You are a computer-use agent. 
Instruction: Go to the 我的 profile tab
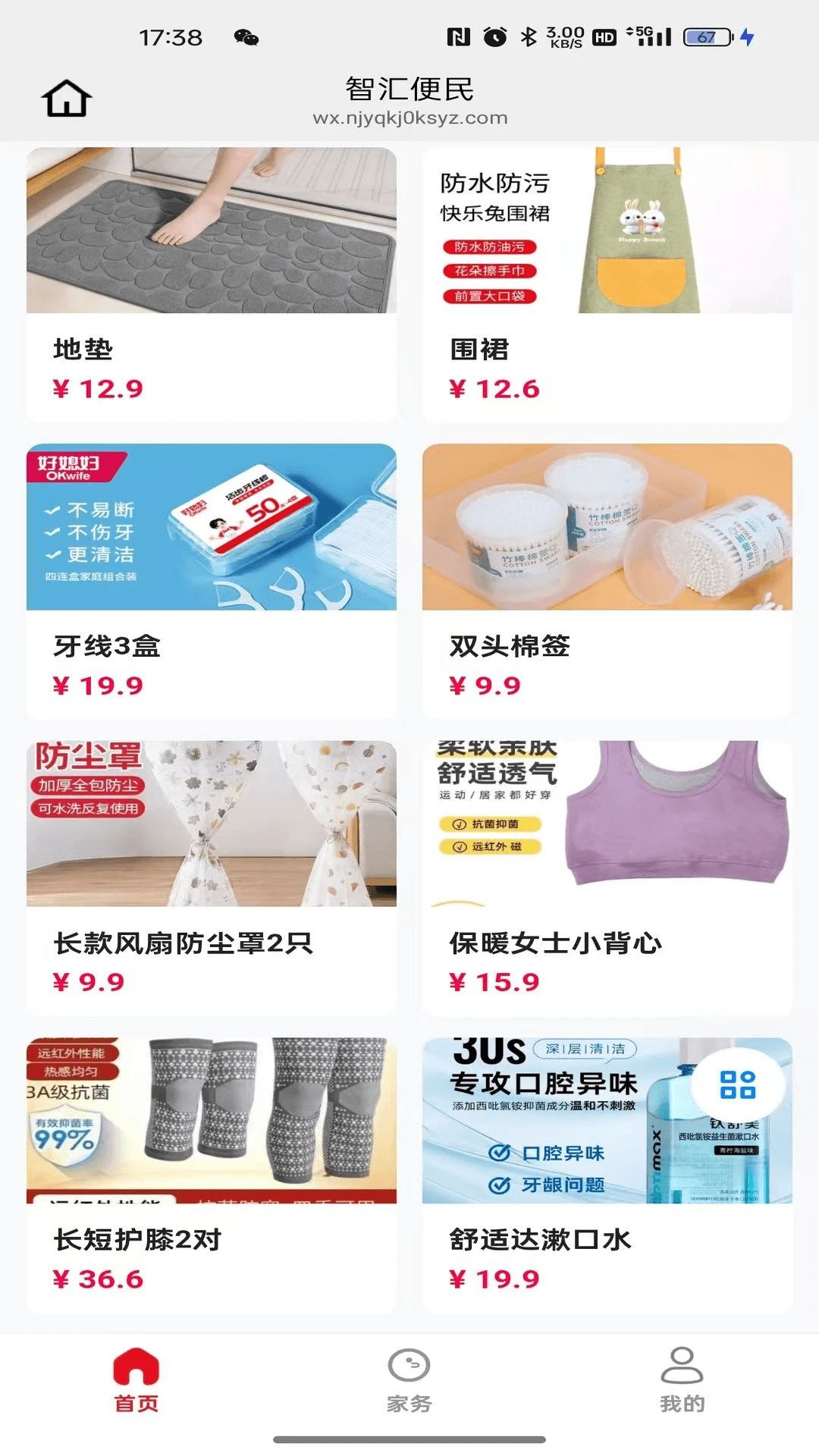(682, 1380)
